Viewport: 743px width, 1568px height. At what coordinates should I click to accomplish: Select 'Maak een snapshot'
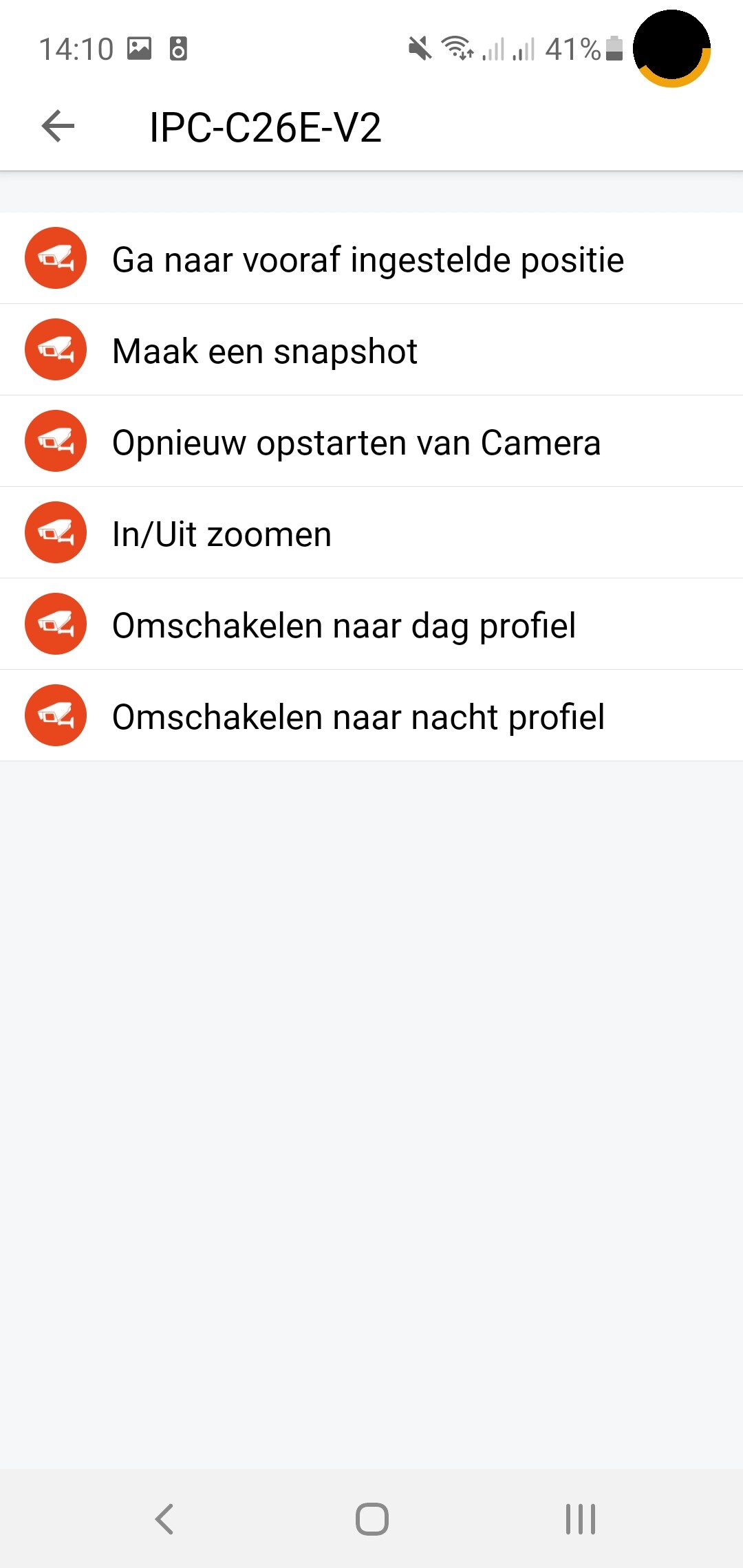tap(265, 351)
